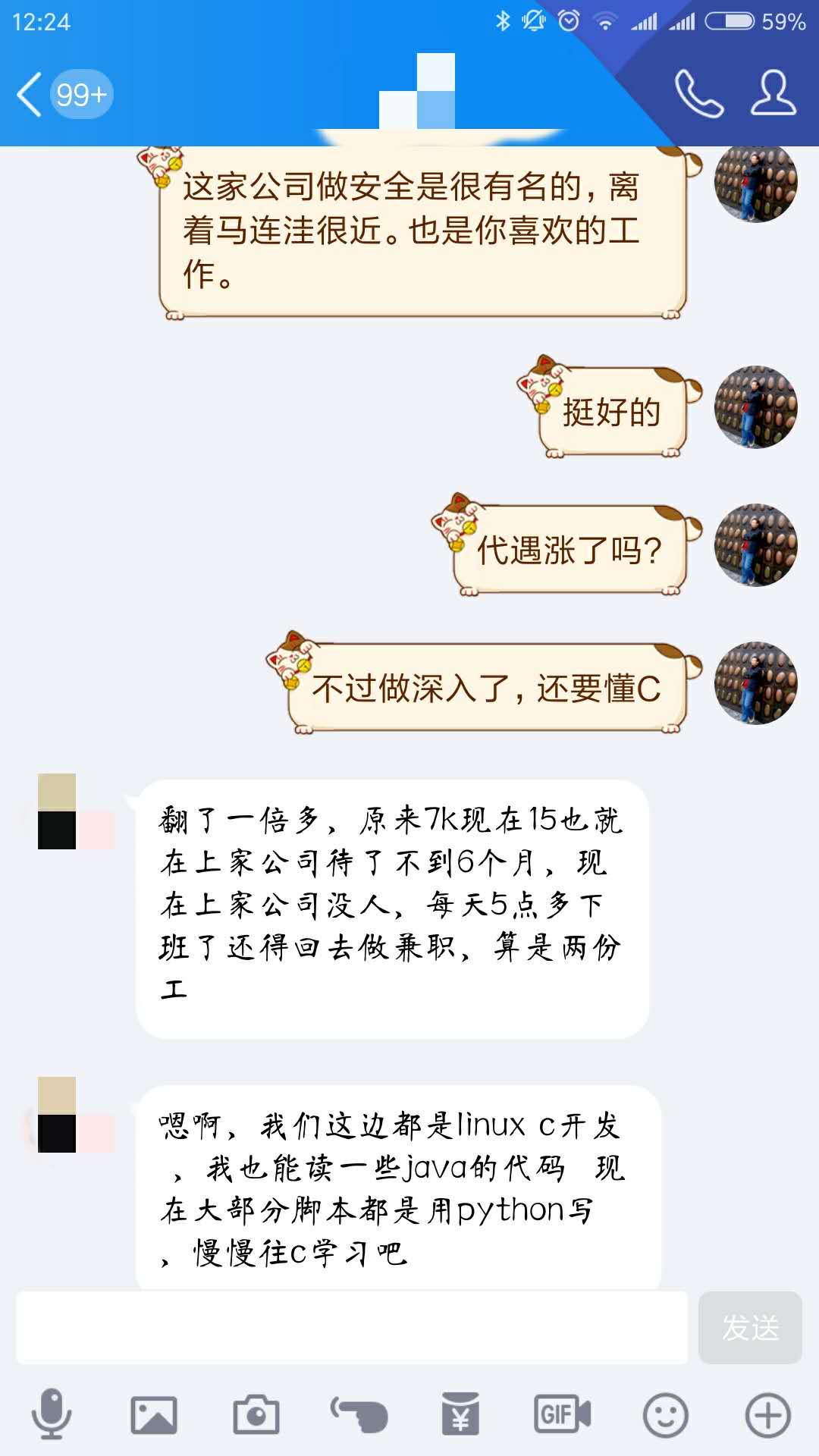Open the red packet option
This screenshot has height=1456, width=819.
point(460,1414)
